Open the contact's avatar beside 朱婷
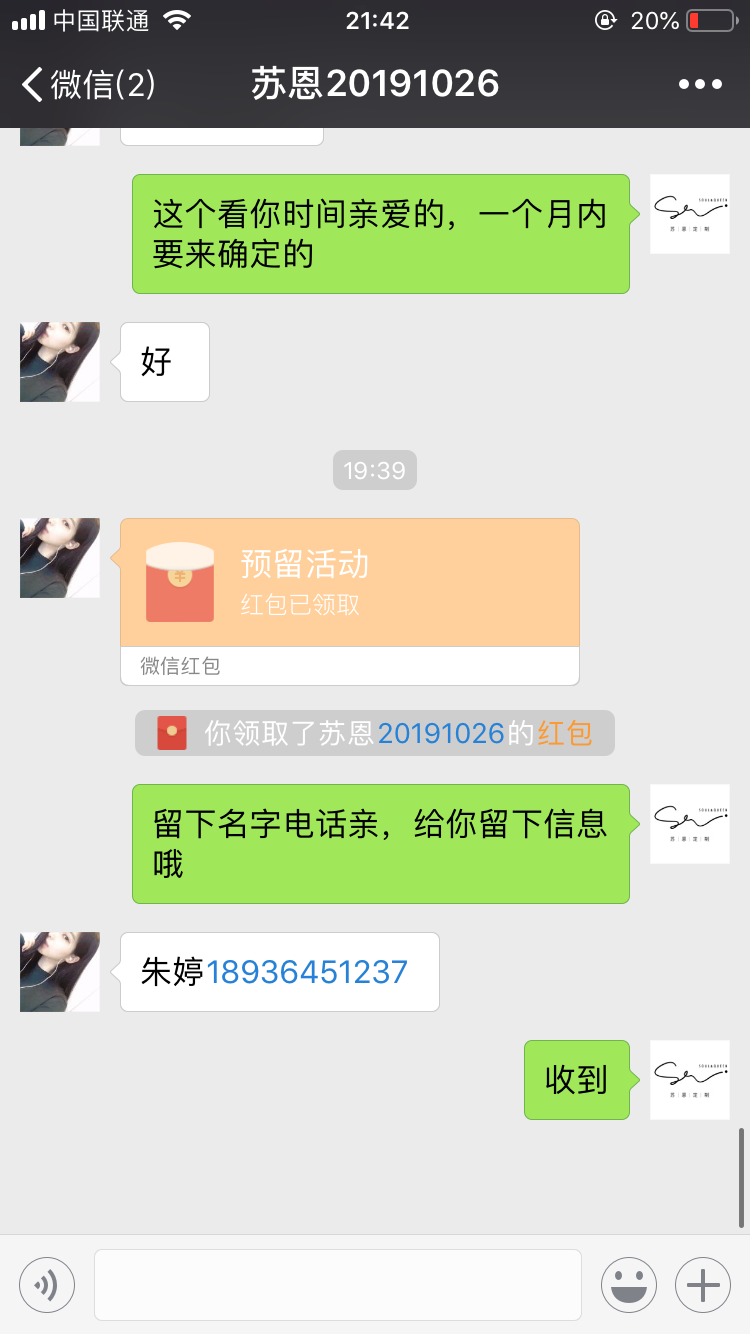 60,972
